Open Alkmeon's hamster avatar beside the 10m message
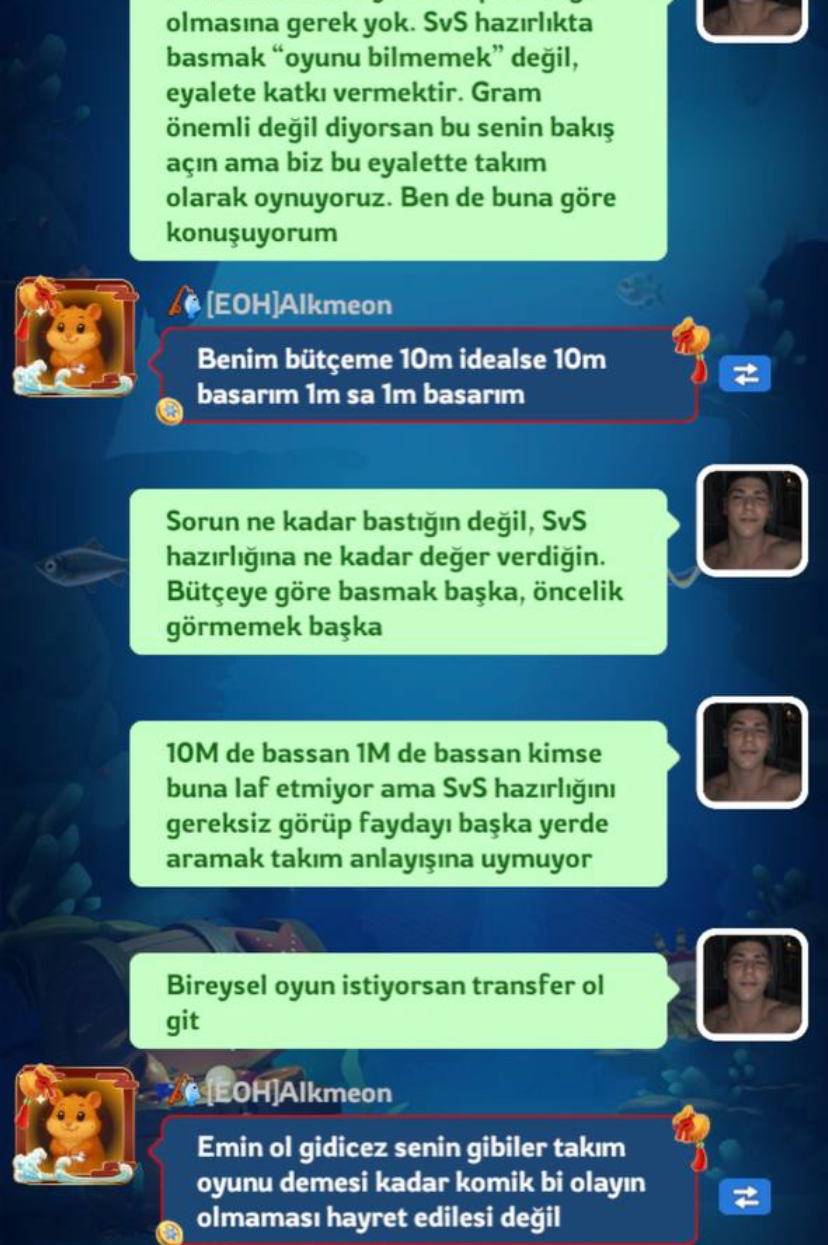The height and width of the screenshot is (1245, 828). [75, 338]
